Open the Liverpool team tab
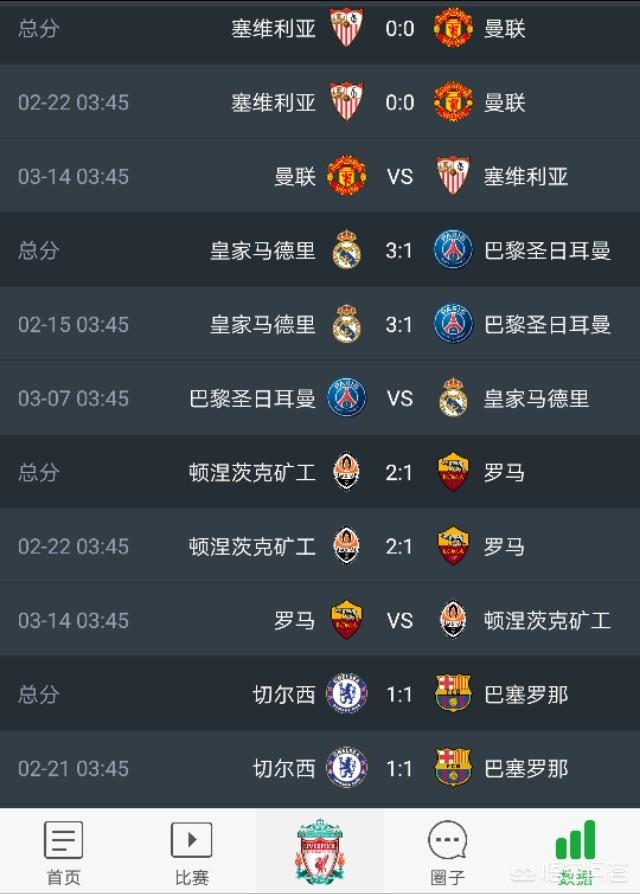Viewport: 640px width, 894px height. pyautogui.click(x=319, y=851)
